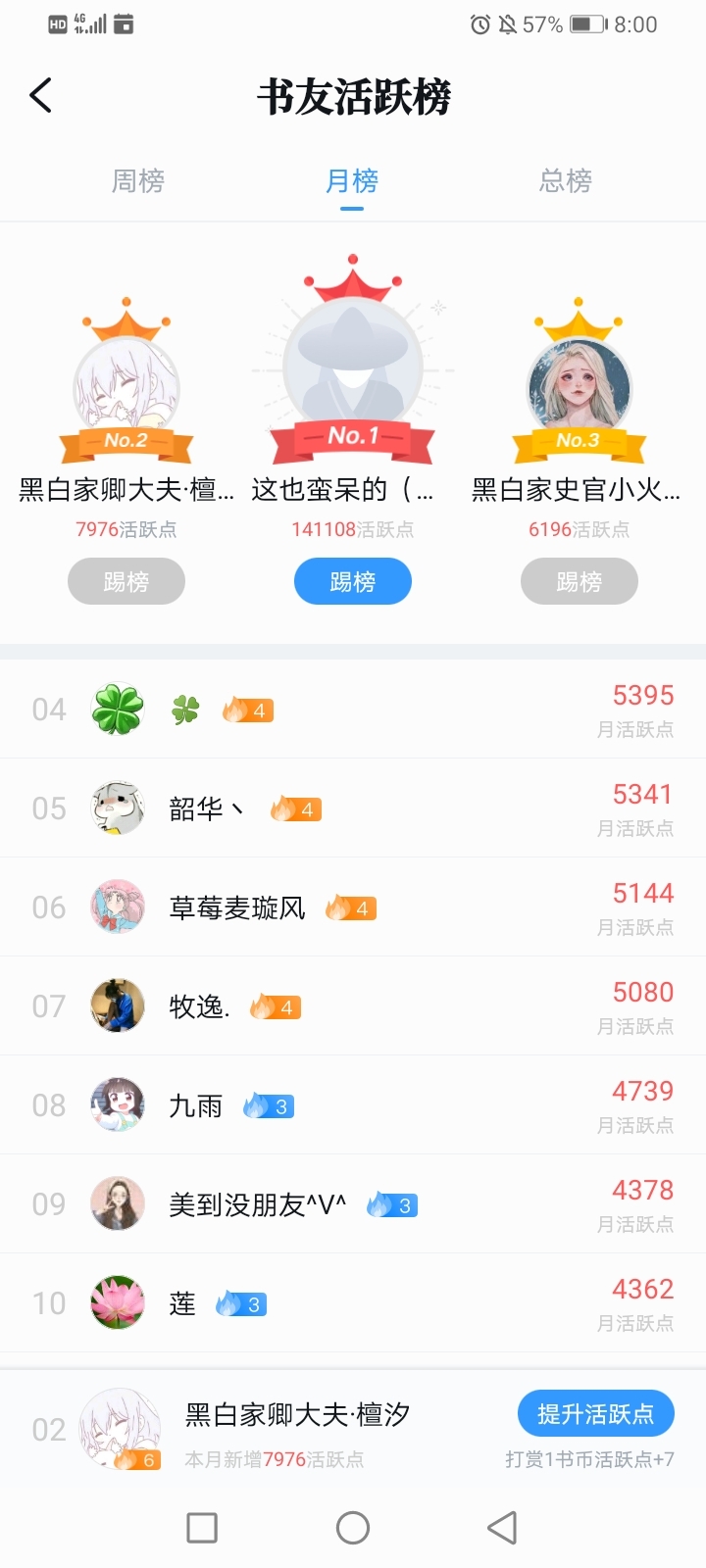Image resolution: width=706 pixels, height=1568 pixels.
Task: Tap the system home button
Action: click(353, 1527)
